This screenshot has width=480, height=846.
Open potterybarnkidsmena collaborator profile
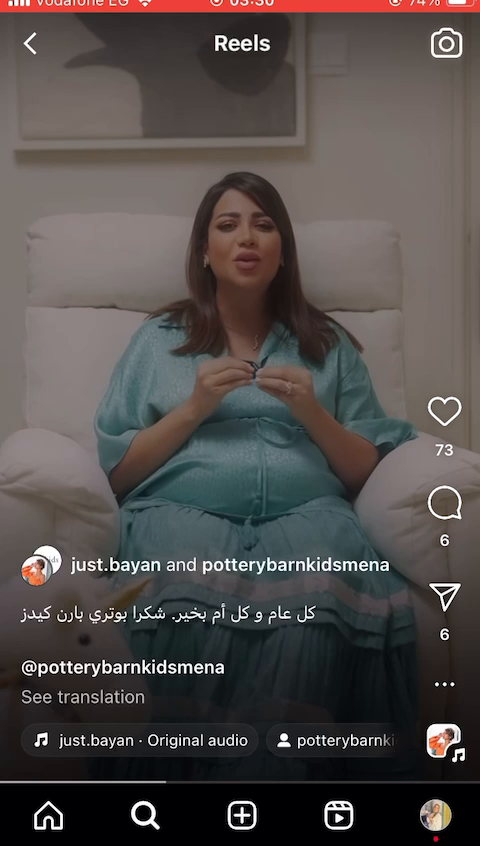coord(296,565)
